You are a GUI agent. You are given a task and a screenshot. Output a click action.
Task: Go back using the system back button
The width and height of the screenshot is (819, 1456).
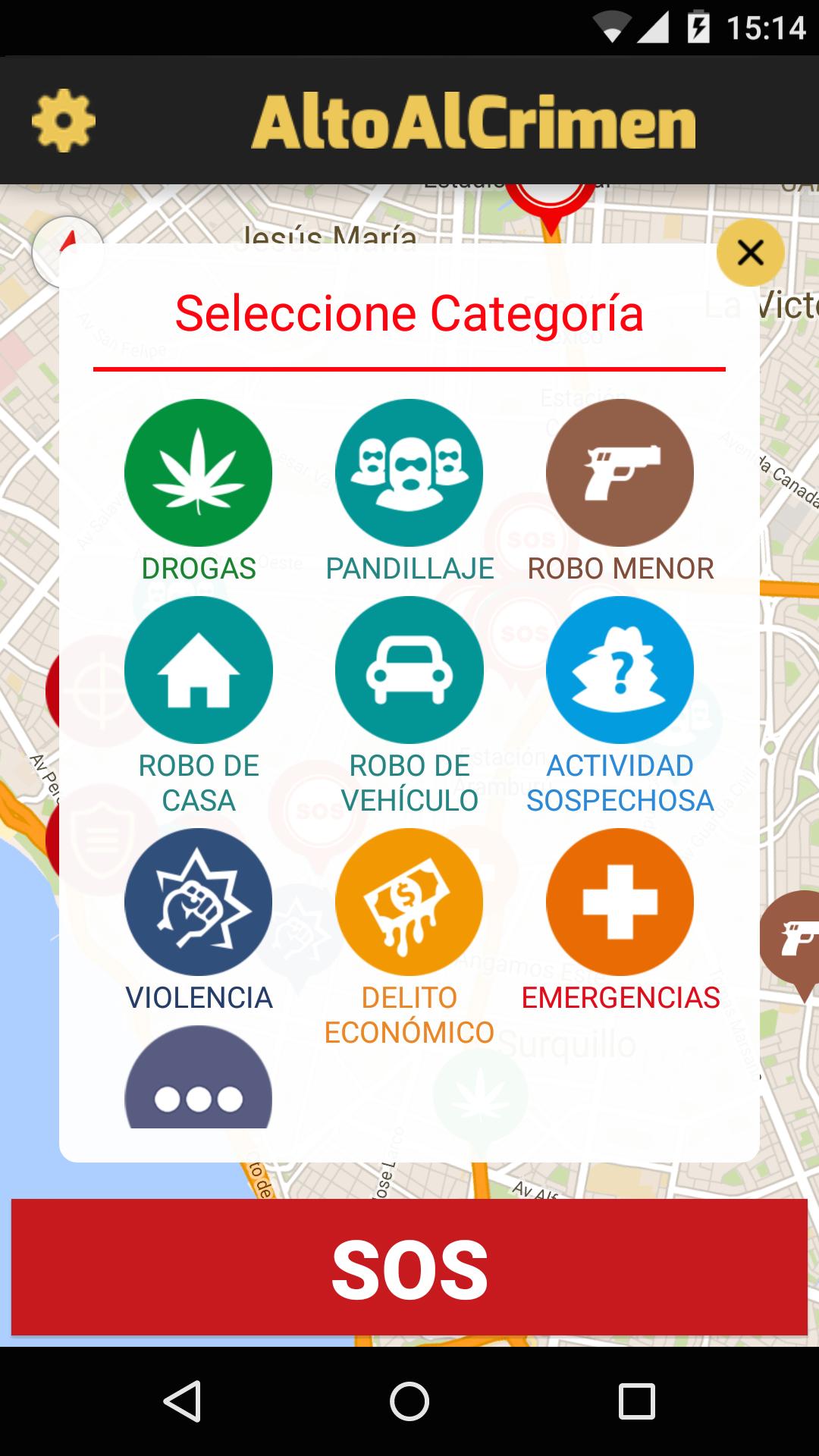click(x=183, y=1401)
